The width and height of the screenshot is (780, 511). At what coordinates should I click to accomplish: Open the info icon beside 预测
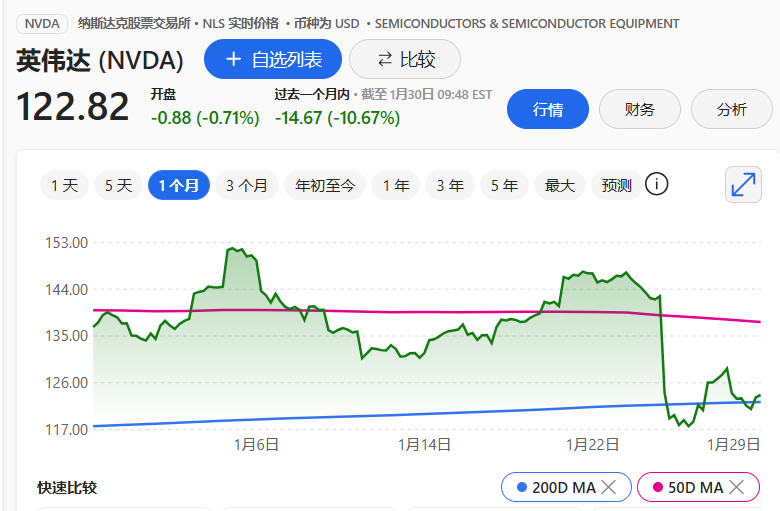(657, 184)
